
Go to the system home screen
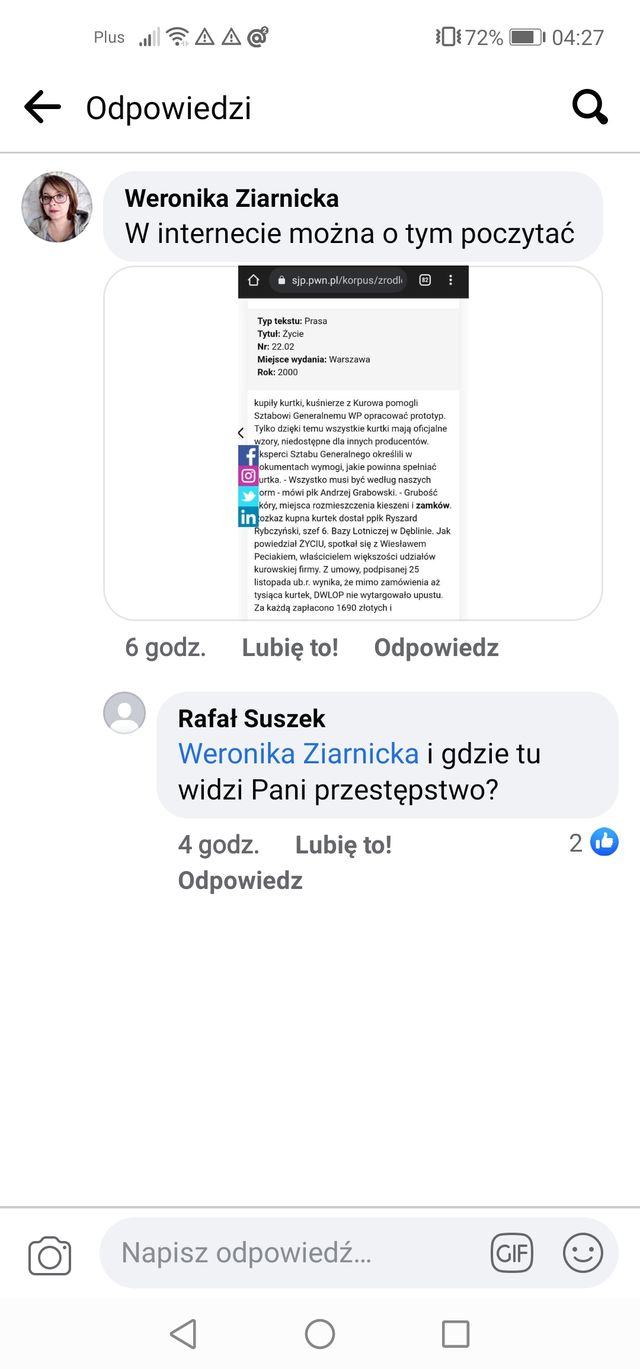[x=320, y=1333]
